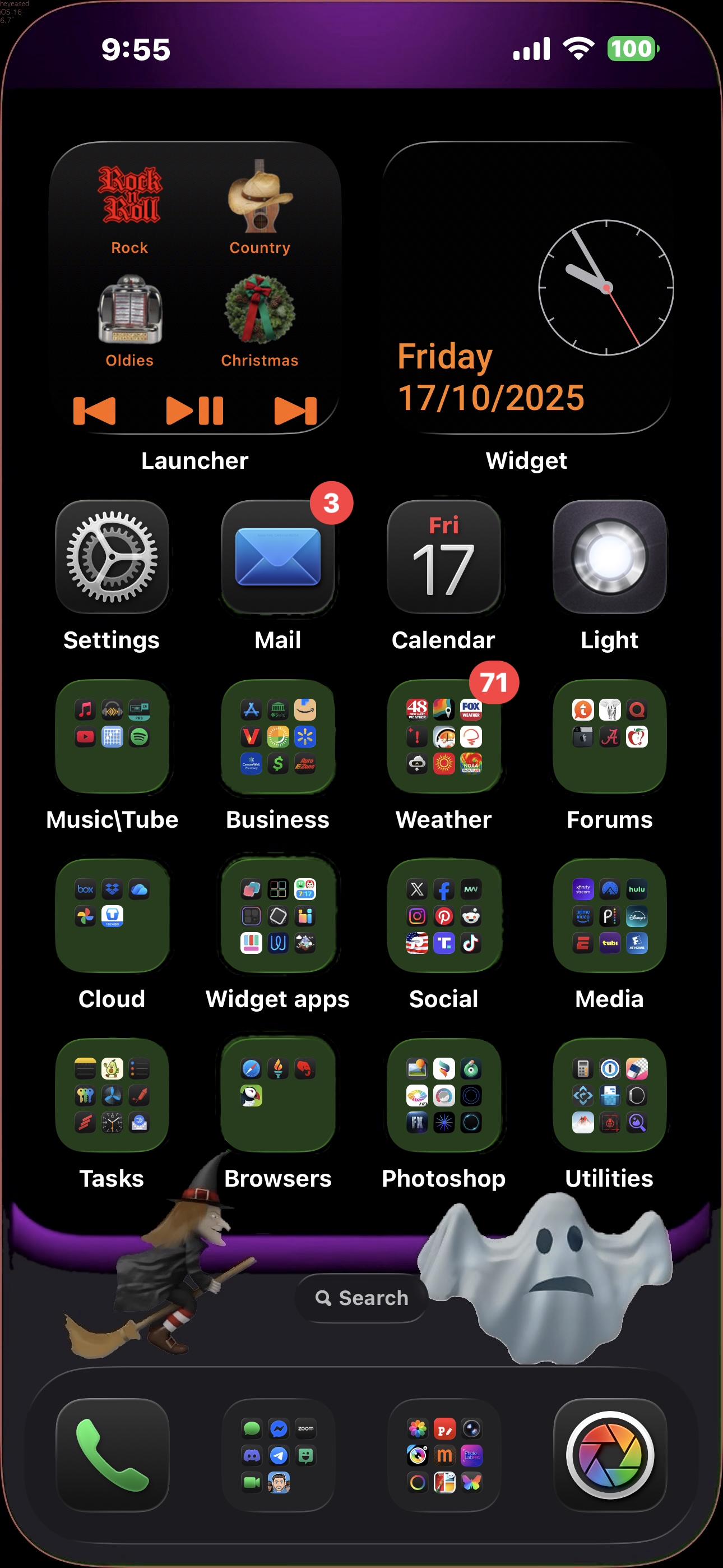Open the Social folder
Image resolution: width=723 pixels, height=1568 pixels.
444,916
